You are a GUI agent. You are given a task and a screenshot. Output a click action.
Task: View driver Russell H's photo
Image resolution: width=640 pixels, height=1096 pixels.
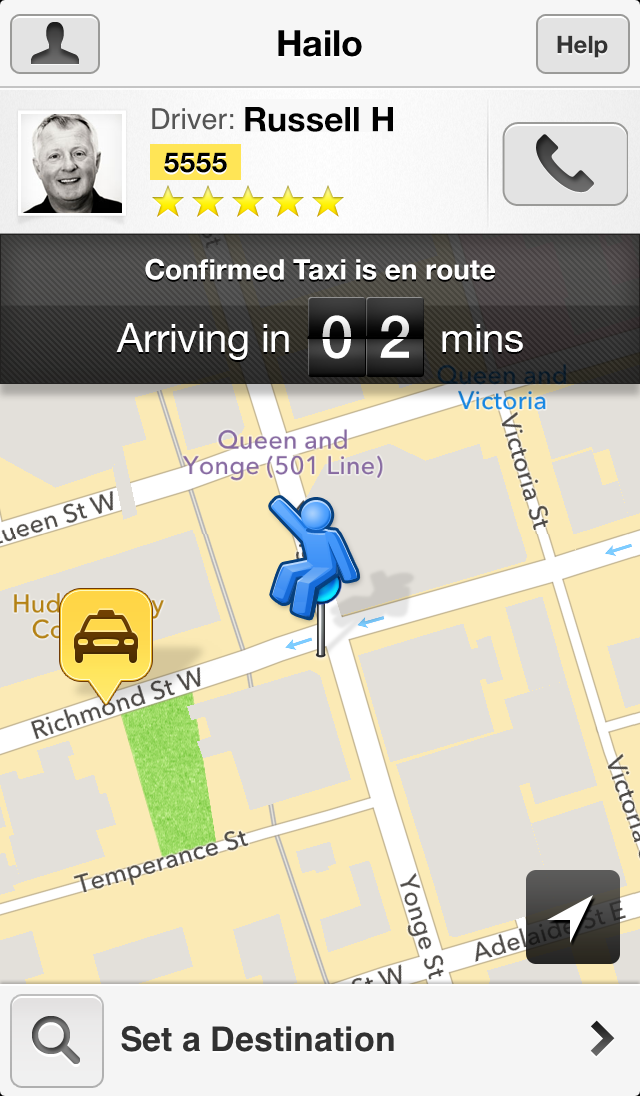[72, 164]
